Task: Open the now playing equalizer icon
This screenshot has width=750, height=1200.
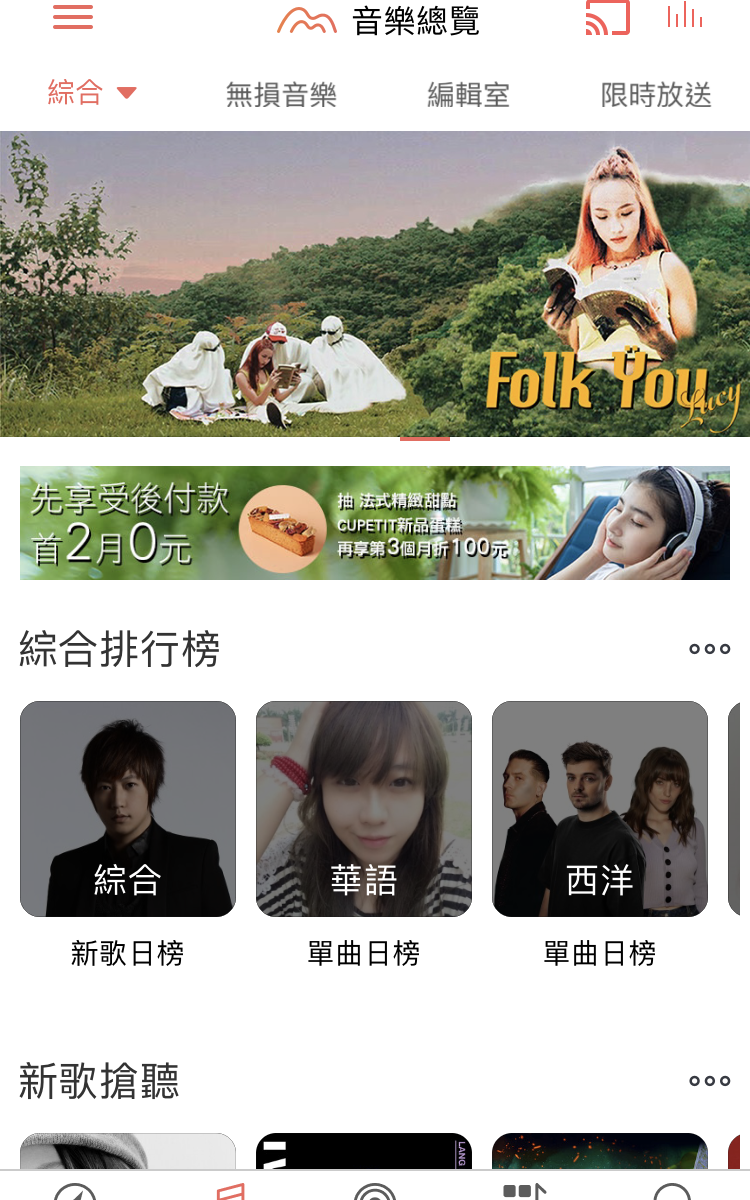Action: pos(685,16)
